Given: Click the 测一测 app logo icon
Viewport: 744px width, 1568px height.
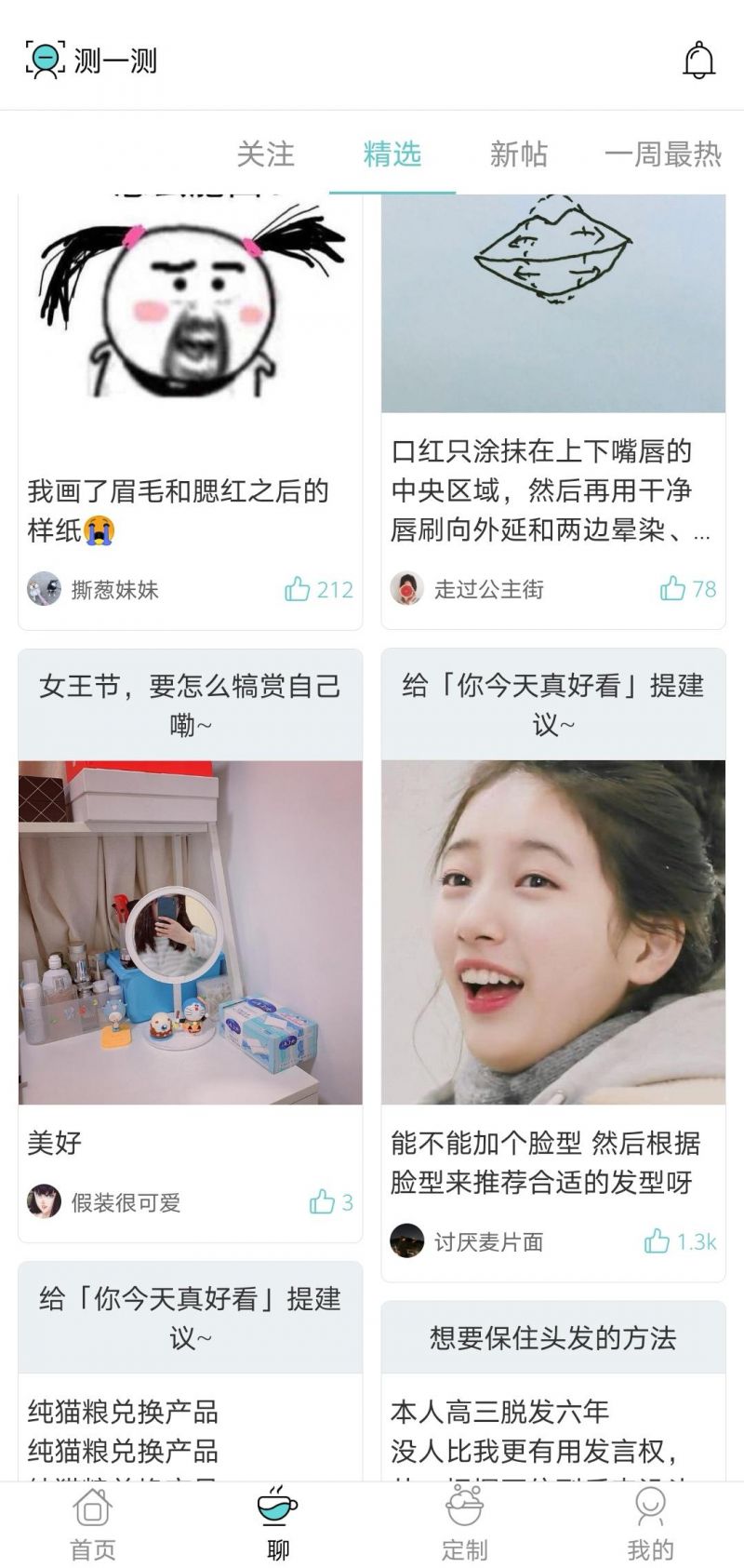Looking at the screenshot, I should (x=44, y=60).
